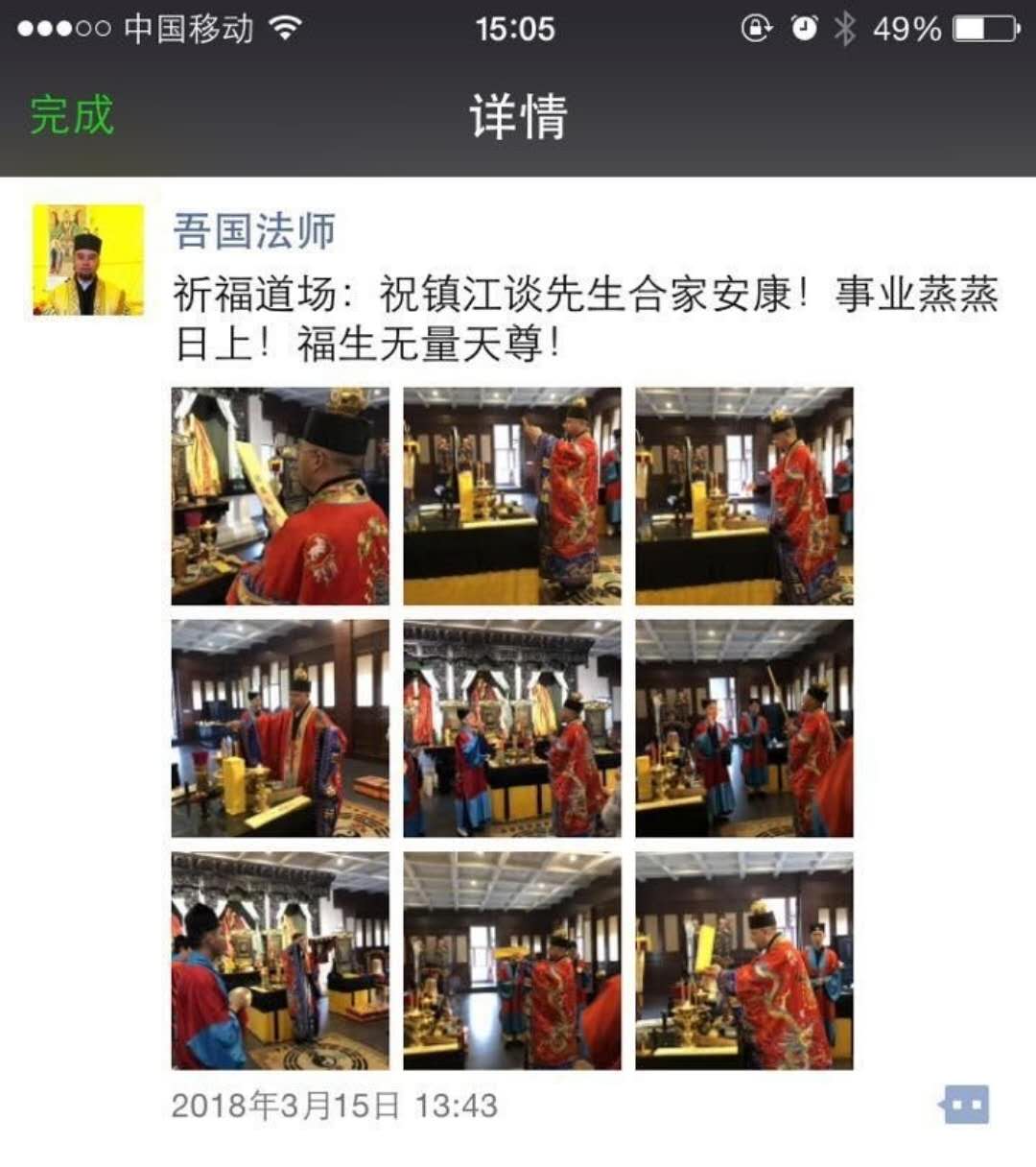Viewport: 1036px width, 1167px height.
Task: Tap the 吾国法师 username link
Action: [254, 231]
